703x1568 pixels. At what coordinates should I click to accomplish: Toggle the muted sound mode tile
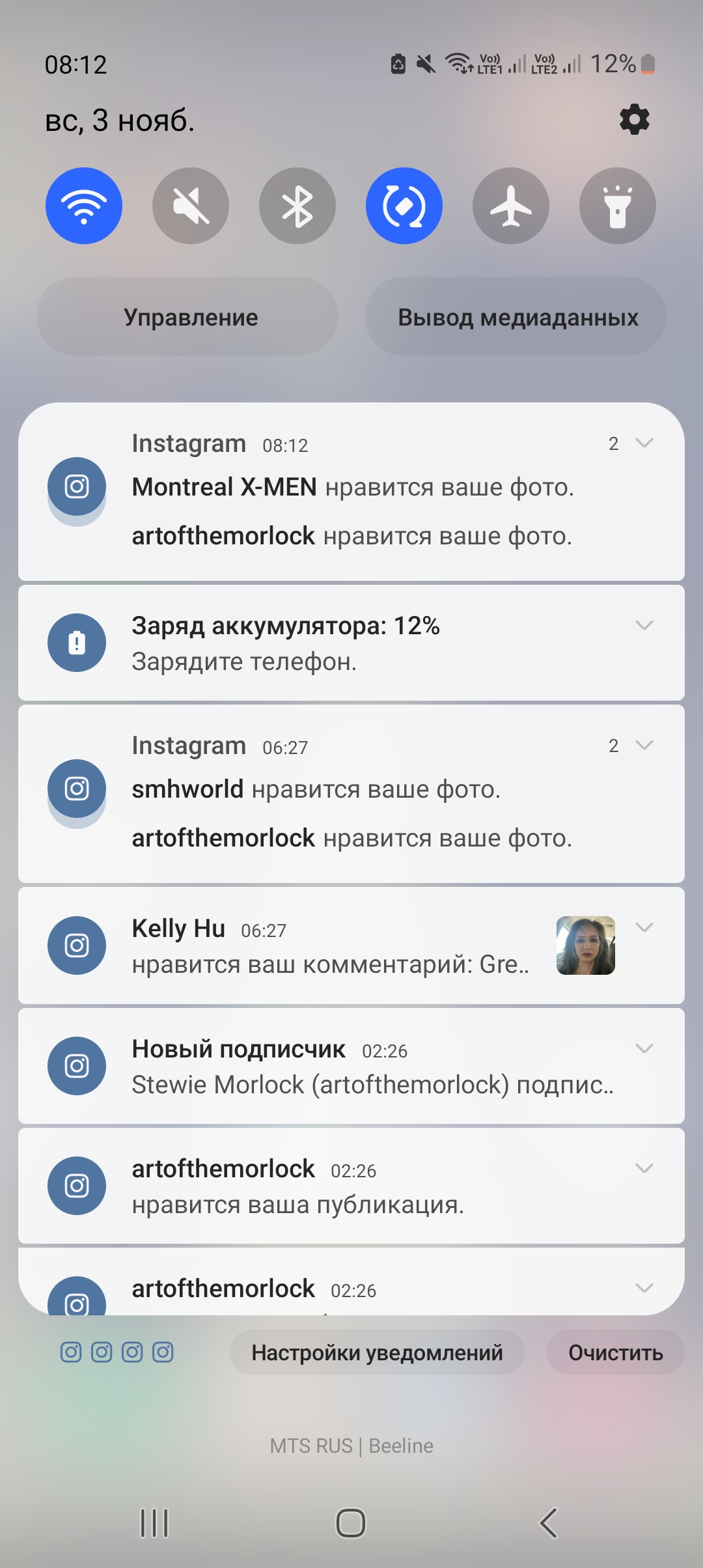pos(191,206)
